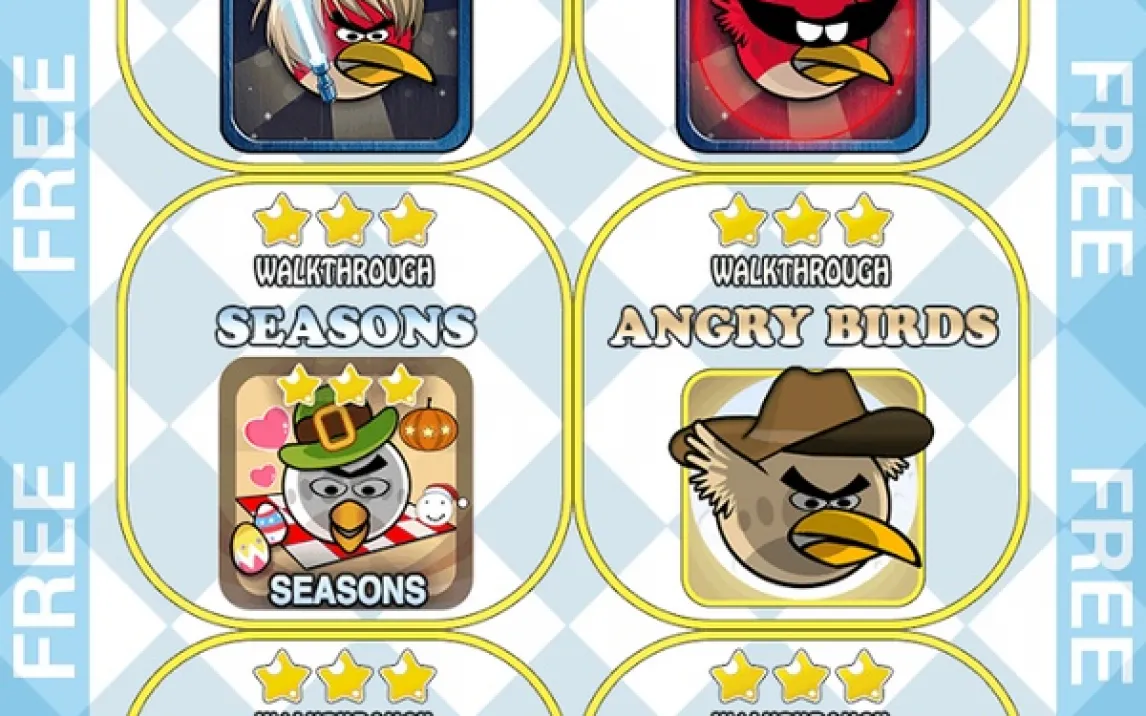The width and height of the screenshot is (1146, 716).
Task: Select the masked red bird walkthrough card
Action: point(803,70)
